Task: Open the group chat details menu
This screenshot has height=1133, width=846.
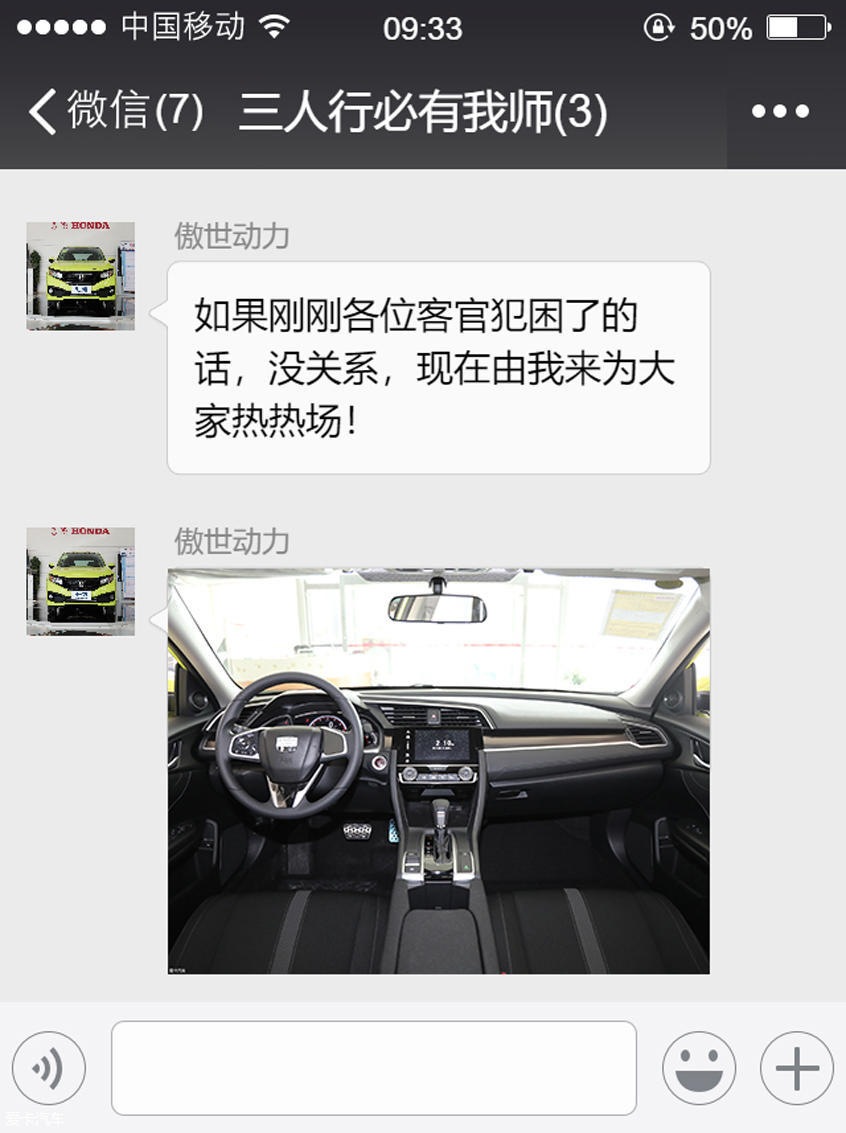Action: [x=780, y=111]
